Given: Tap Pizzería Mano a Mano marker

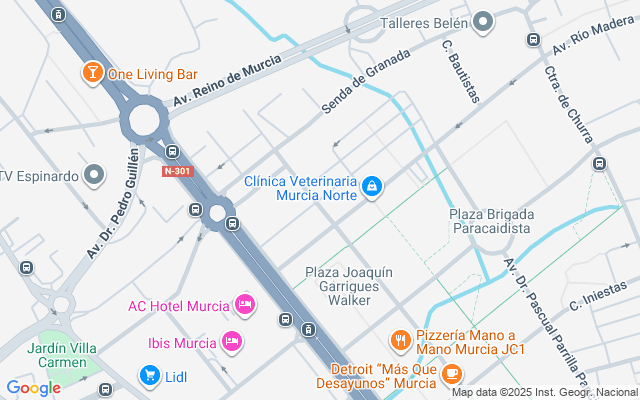Looking at the screenshot, I should coord(401,341).
